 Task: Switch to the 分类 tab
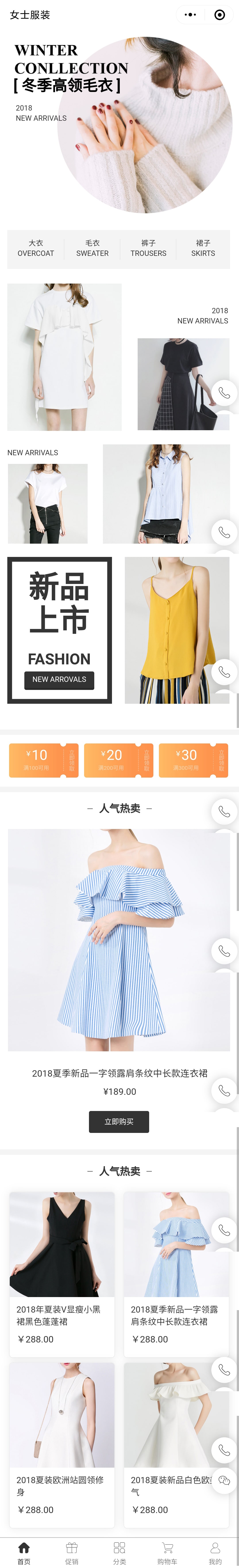119,1552
